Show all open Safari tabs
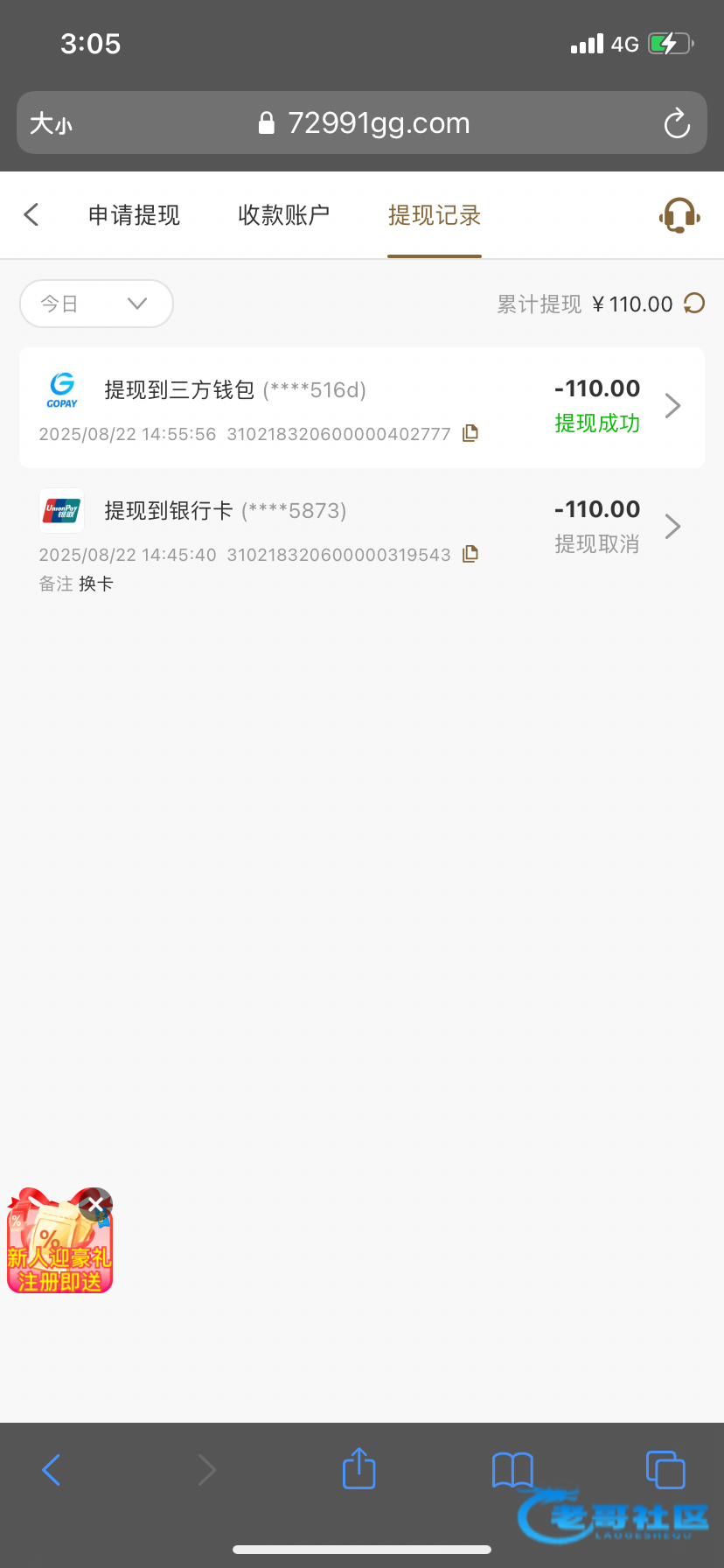The height and width of the screenshot is (1568, 724). coord(665,1469)
